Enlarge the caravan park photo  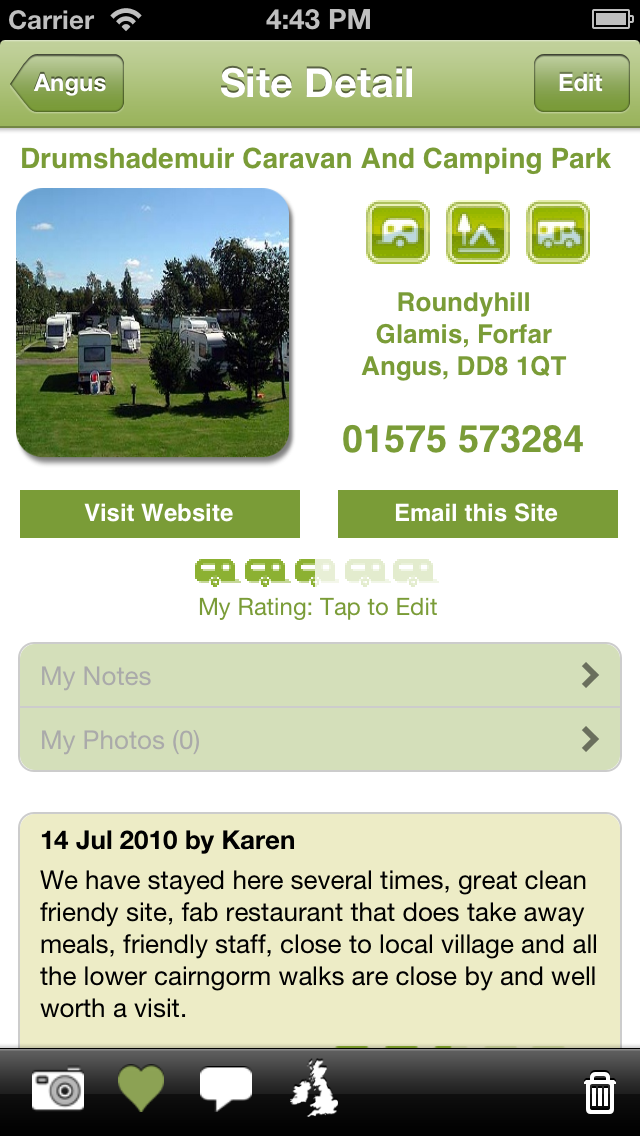[x=153, y=322]
